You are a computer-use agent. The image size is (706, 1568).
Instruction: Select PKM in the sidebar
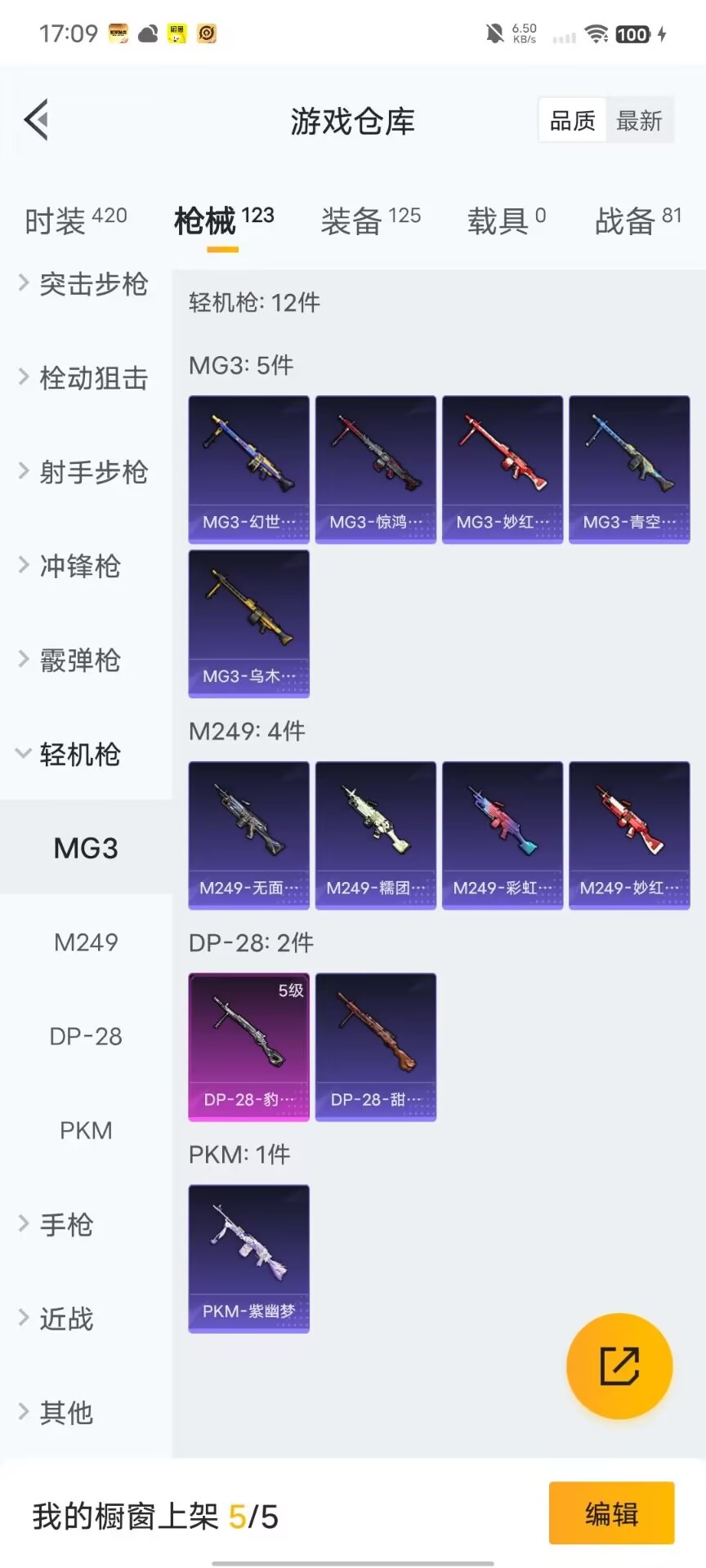tap(86, 1130)
